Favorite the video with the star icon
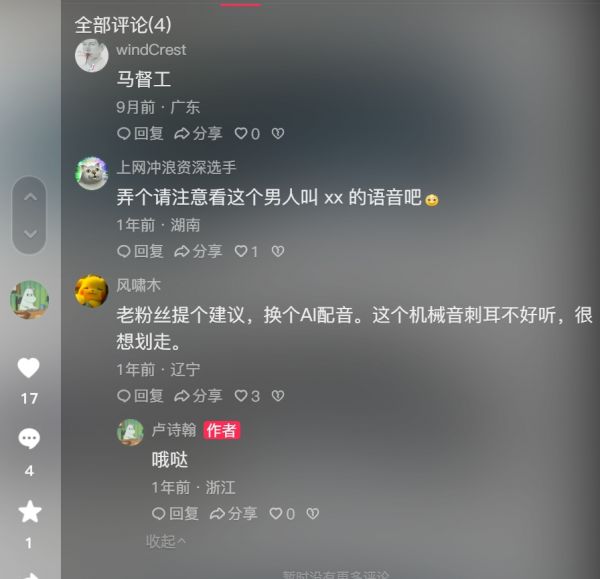 29,512
